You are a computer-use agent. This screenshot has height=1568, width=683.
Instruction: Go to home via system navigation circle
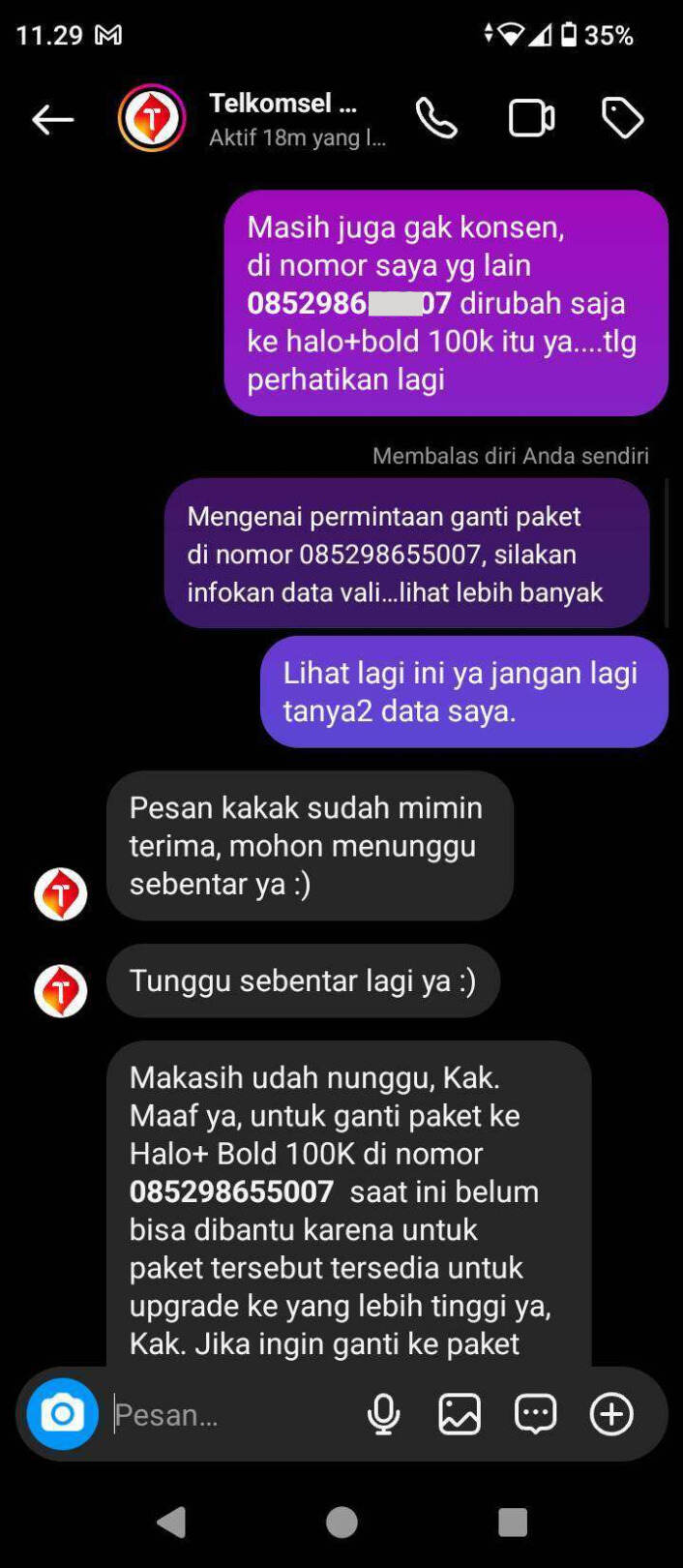pos(341,1523)
